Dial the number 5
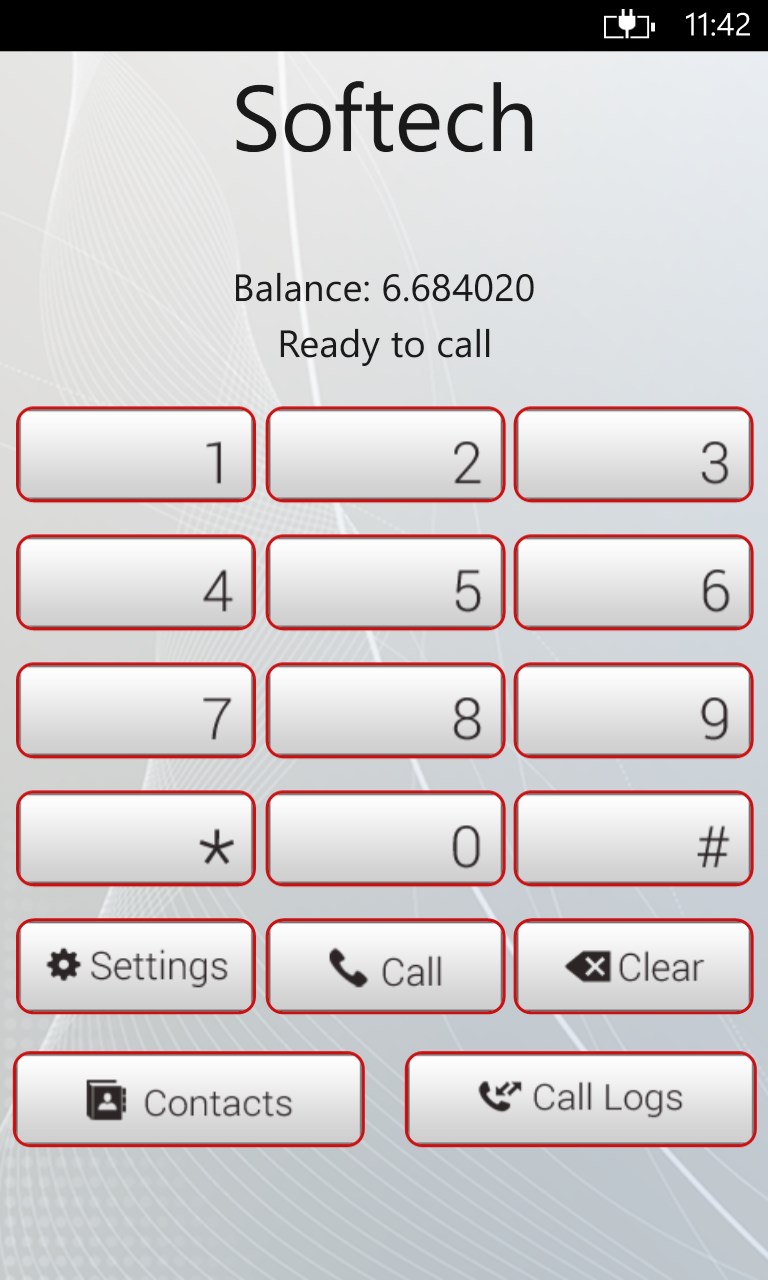This screenshot has width=768, height=1280. [x=385, y=583]
